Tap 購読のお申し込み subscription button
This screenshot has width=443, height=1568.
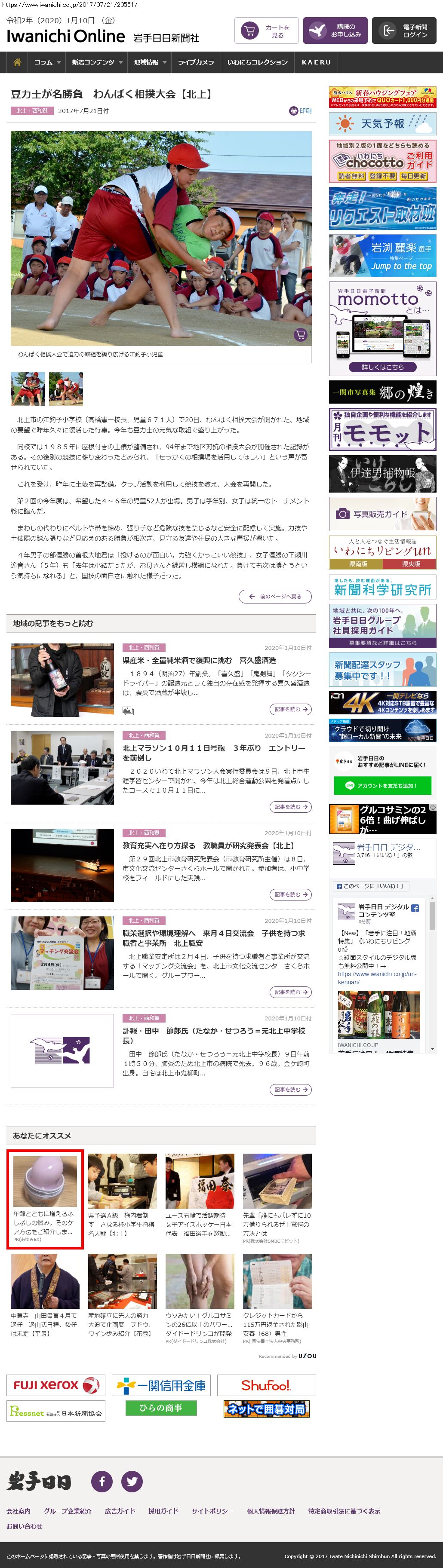tap(335, 31)
